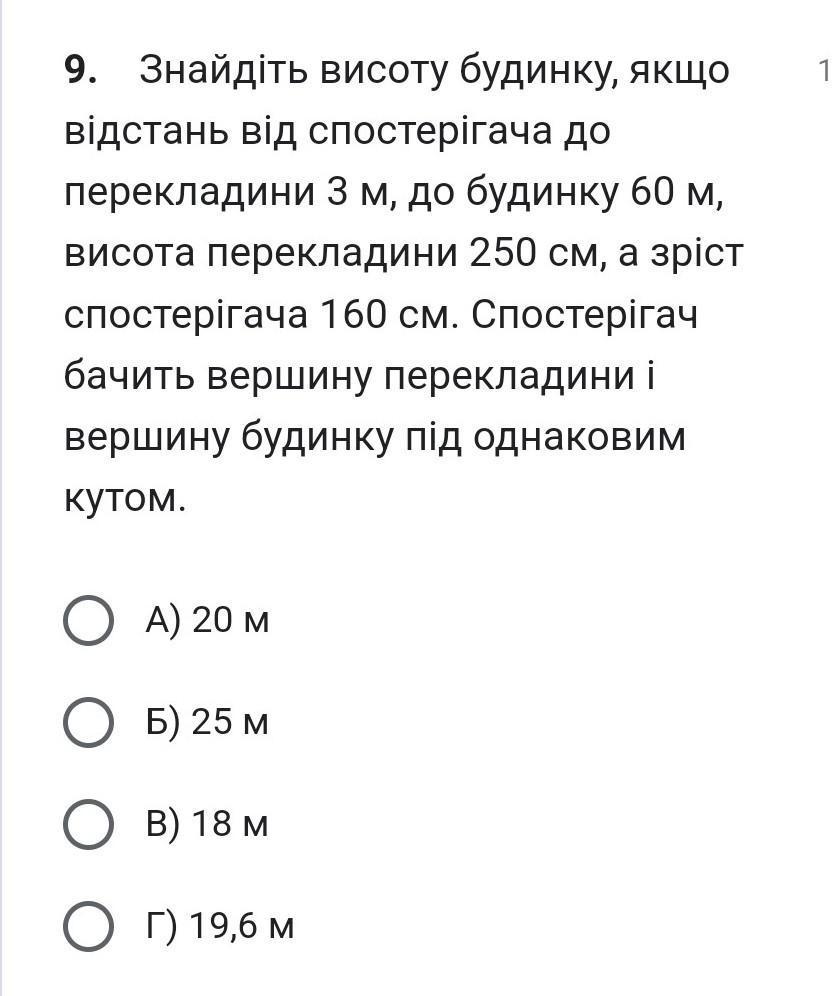832x996 pixels.
Task: Choose option Б) 25 м
Action: 88,722
